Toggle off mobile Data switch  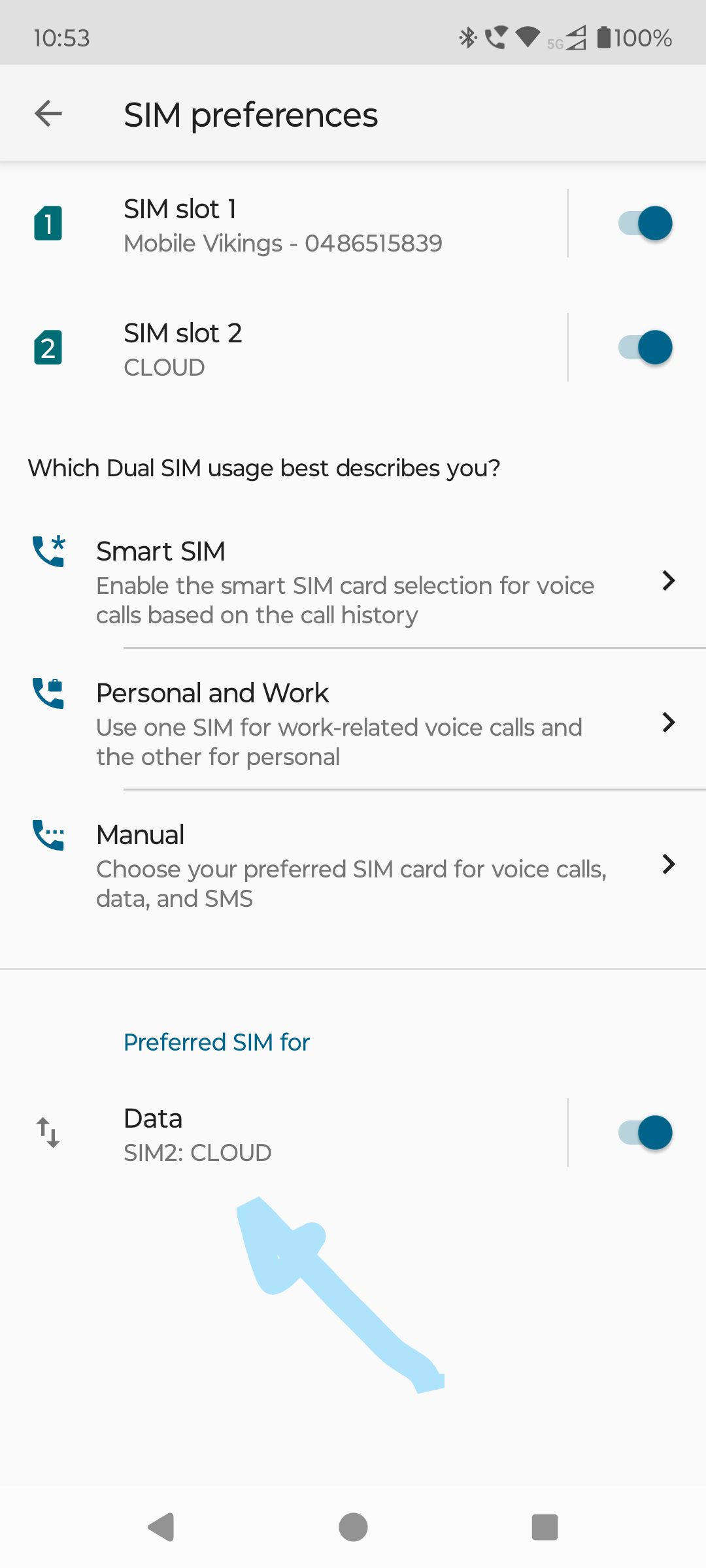point(645,1133)
